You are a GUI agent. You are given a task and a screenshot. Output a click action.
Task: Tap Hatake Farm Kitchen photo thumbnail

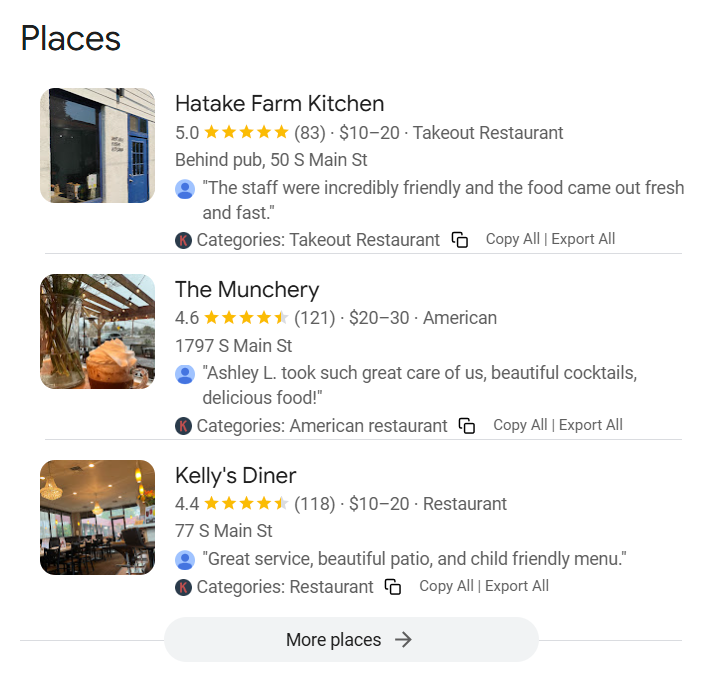[x=97, y=146]
